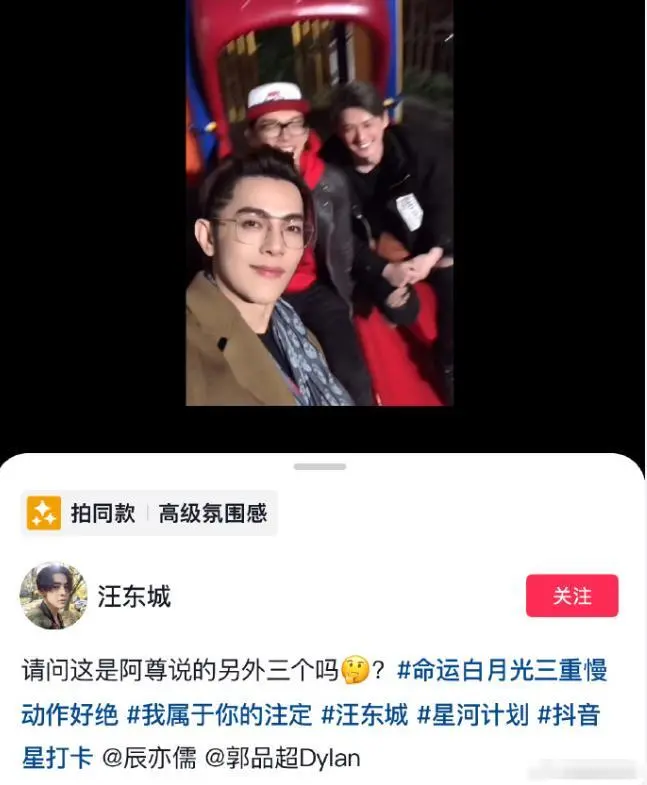
Task: Open 汪东城's profile avatar
Action: pyautogui.click(x=53, y=596)
